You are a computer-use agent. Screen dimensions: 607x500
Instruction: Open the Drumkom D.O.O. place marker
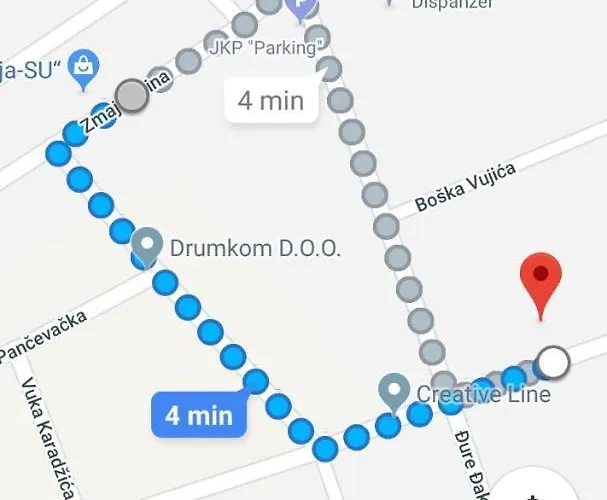pyautogui.click(x=148, y=245)
